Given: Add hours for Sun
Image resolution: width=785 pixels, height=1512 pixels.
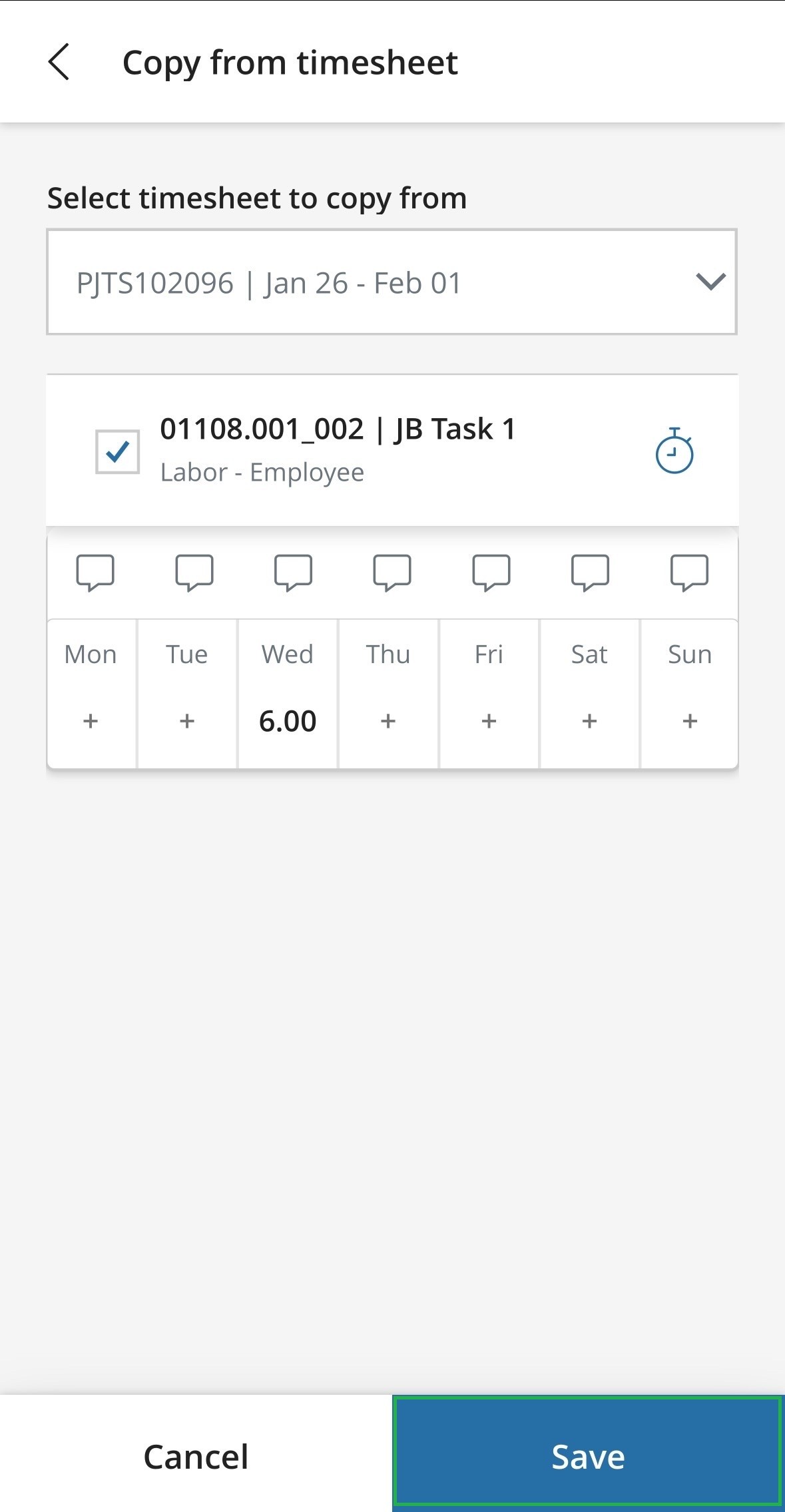Looking at the screenshot, I should point(690,720).
